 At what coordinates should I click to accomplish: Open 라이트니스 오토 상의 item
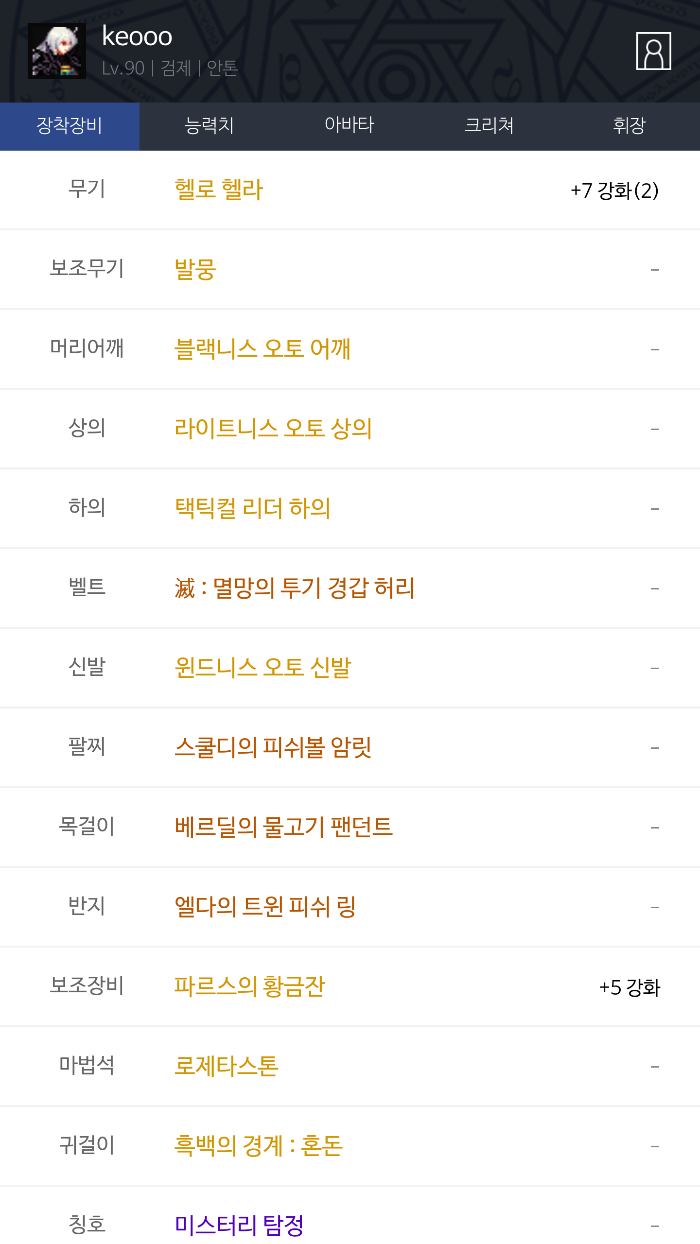(273, 428)
